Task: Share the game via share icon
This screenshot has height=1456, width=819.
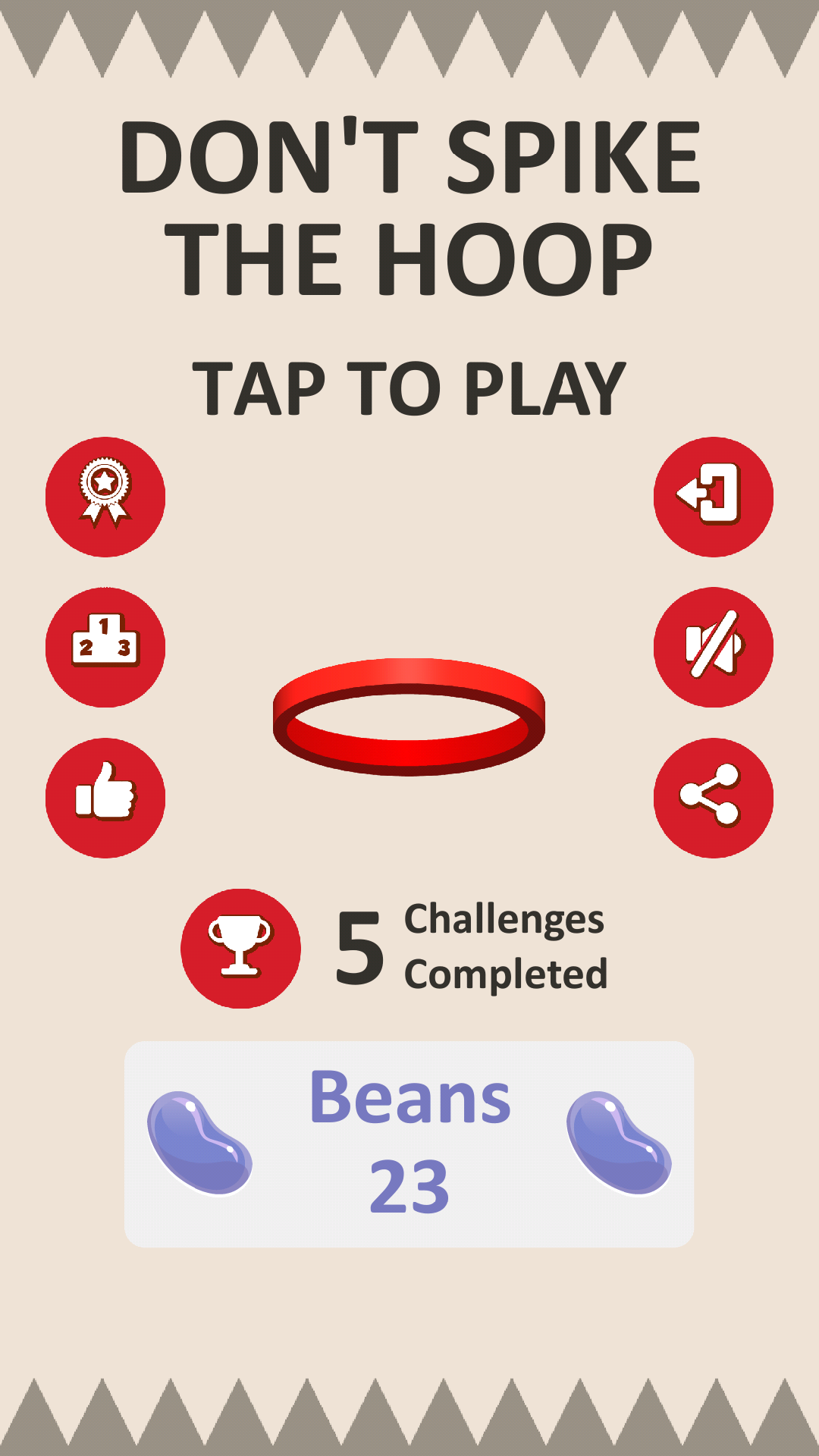Action: tap(714, 798)
